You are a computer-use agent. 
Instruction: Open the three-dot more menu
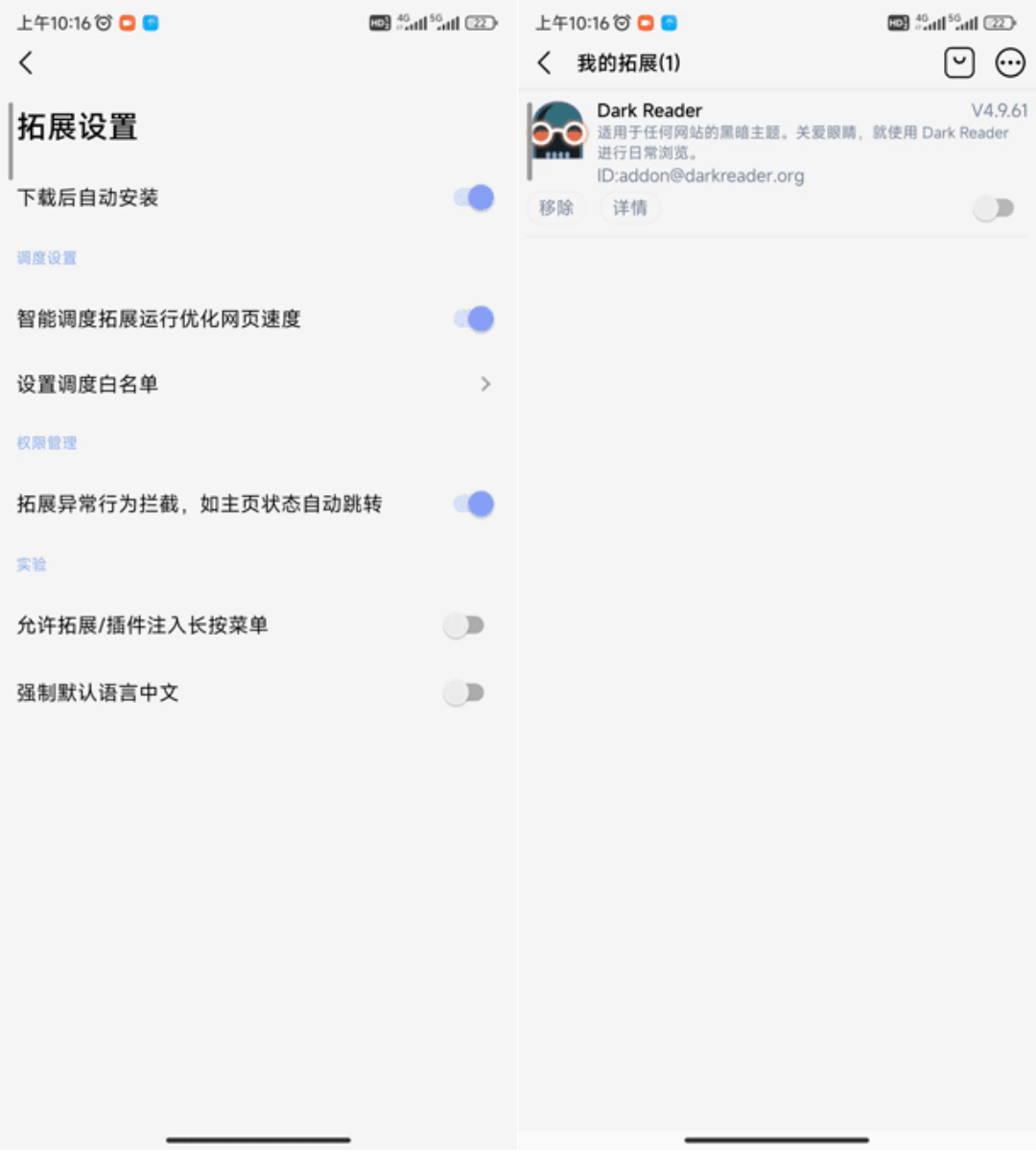[x=1010, y=63]
